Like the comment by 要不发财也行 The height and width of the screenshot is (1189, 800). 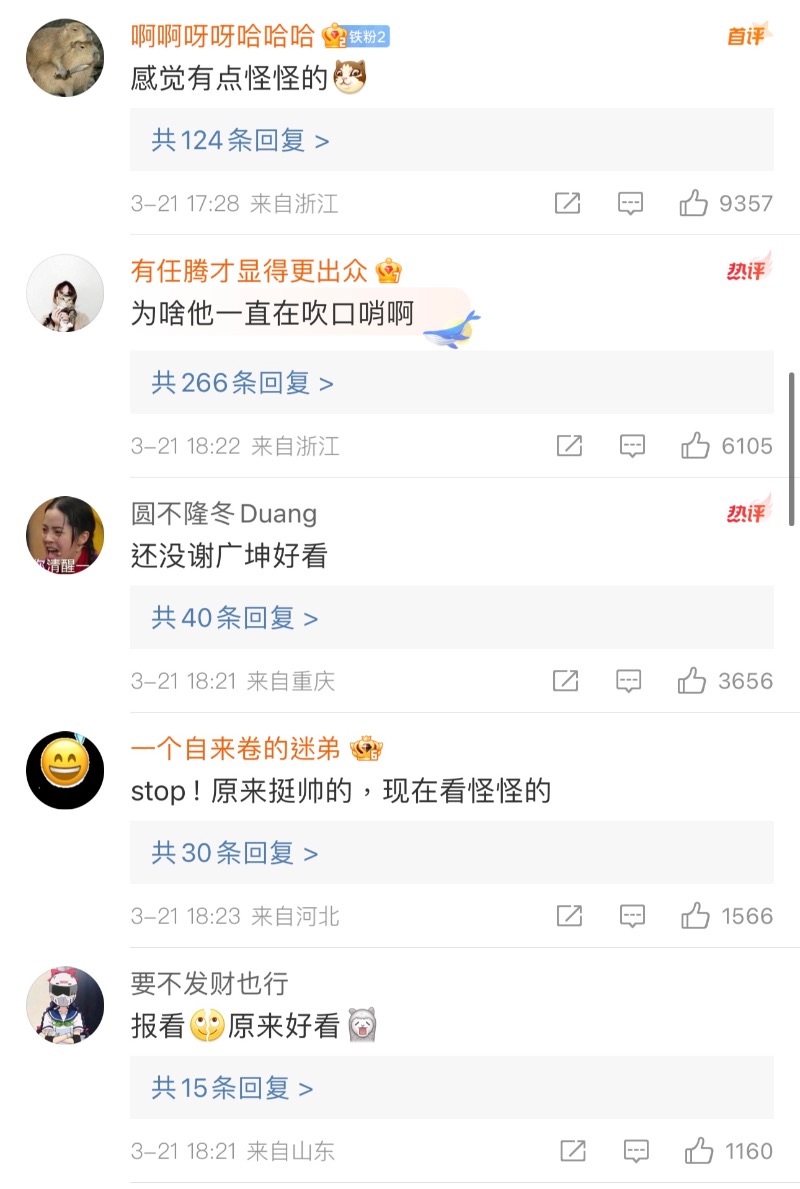click(697, 1152)
